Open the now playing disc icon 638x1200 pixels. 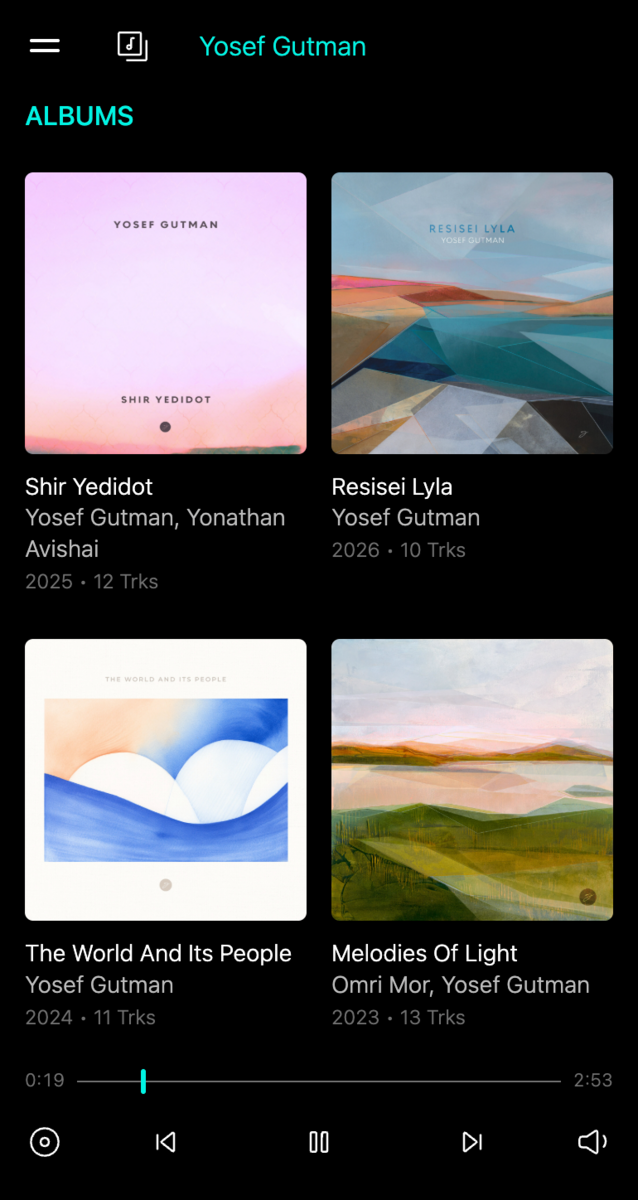(45, 1142)
